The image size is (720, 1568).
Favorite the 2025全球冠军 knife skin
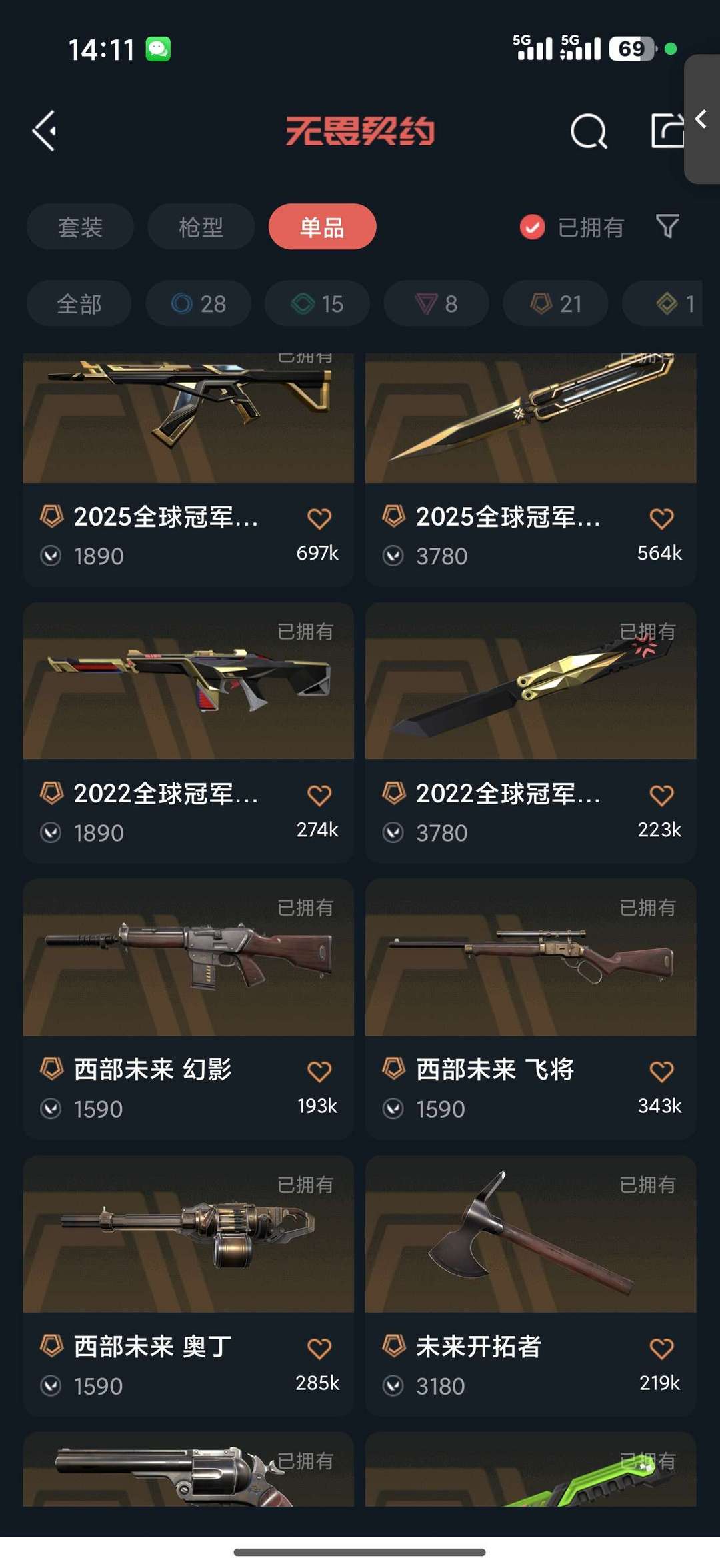click(x=662, y=518)
